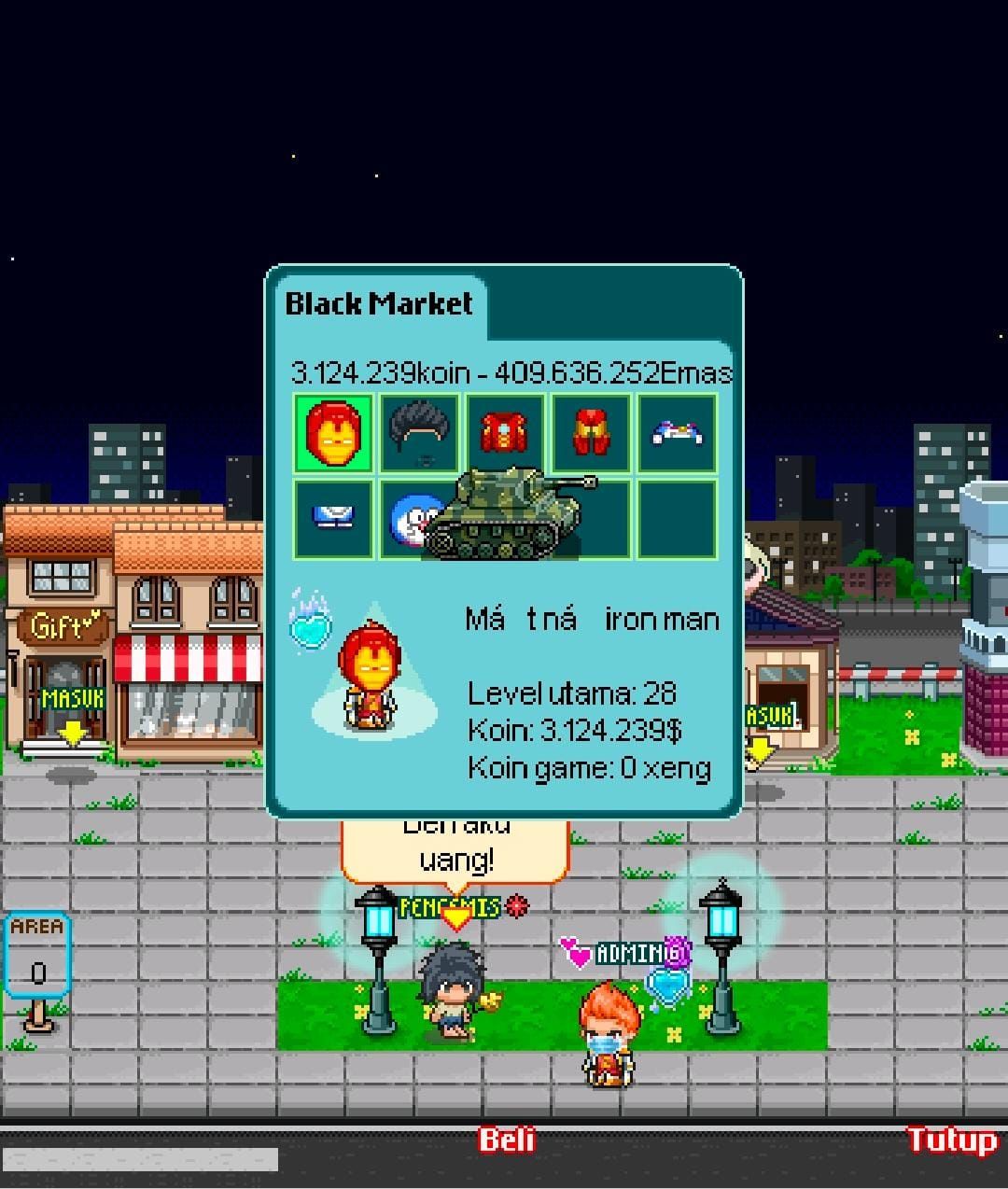Image resolution: width=1008 pixels, height=1189 pixels.
Task: Select the red Iron Man armor top
Action: pyautogui.click(x=505, y=433)
